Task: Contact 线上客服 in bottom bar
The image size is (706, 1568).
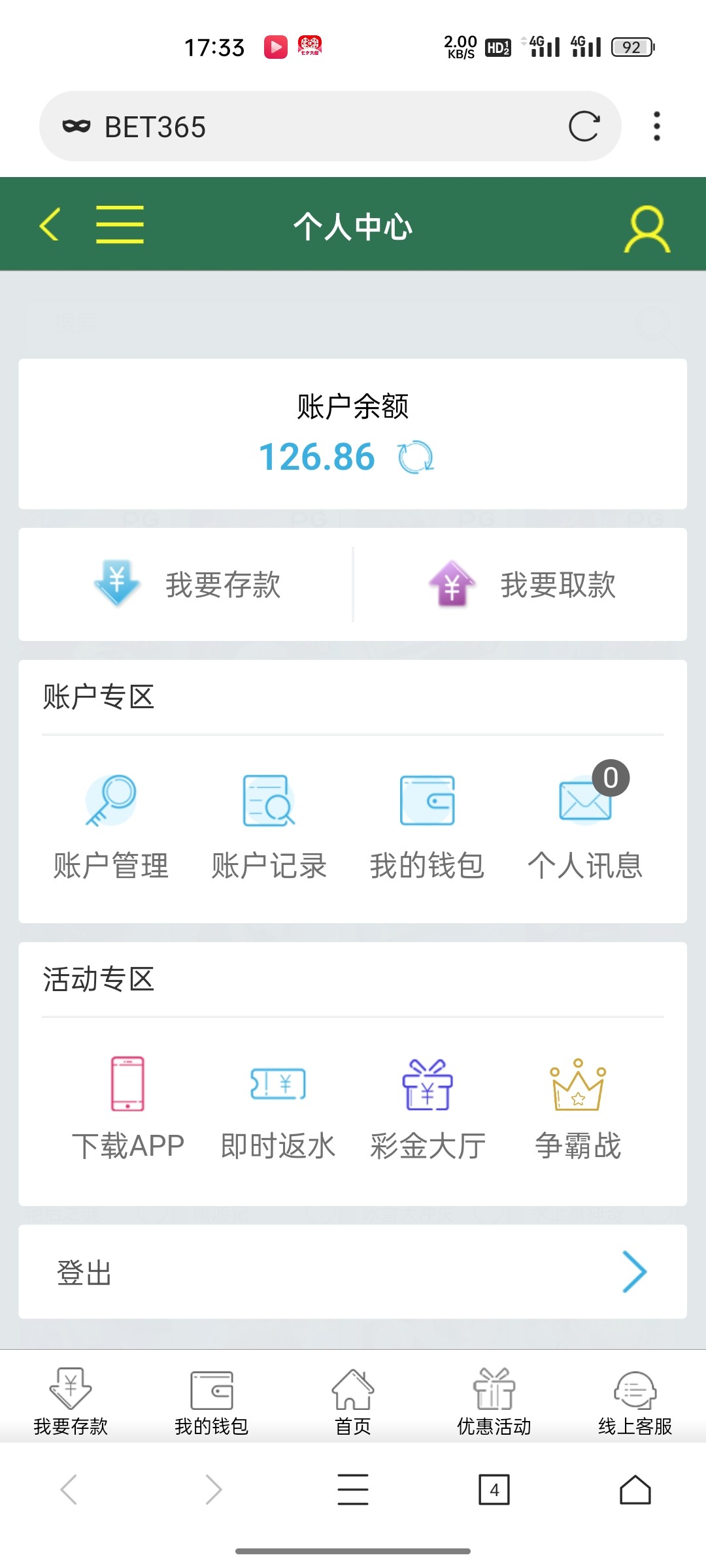Action: tap(635, 1401)
